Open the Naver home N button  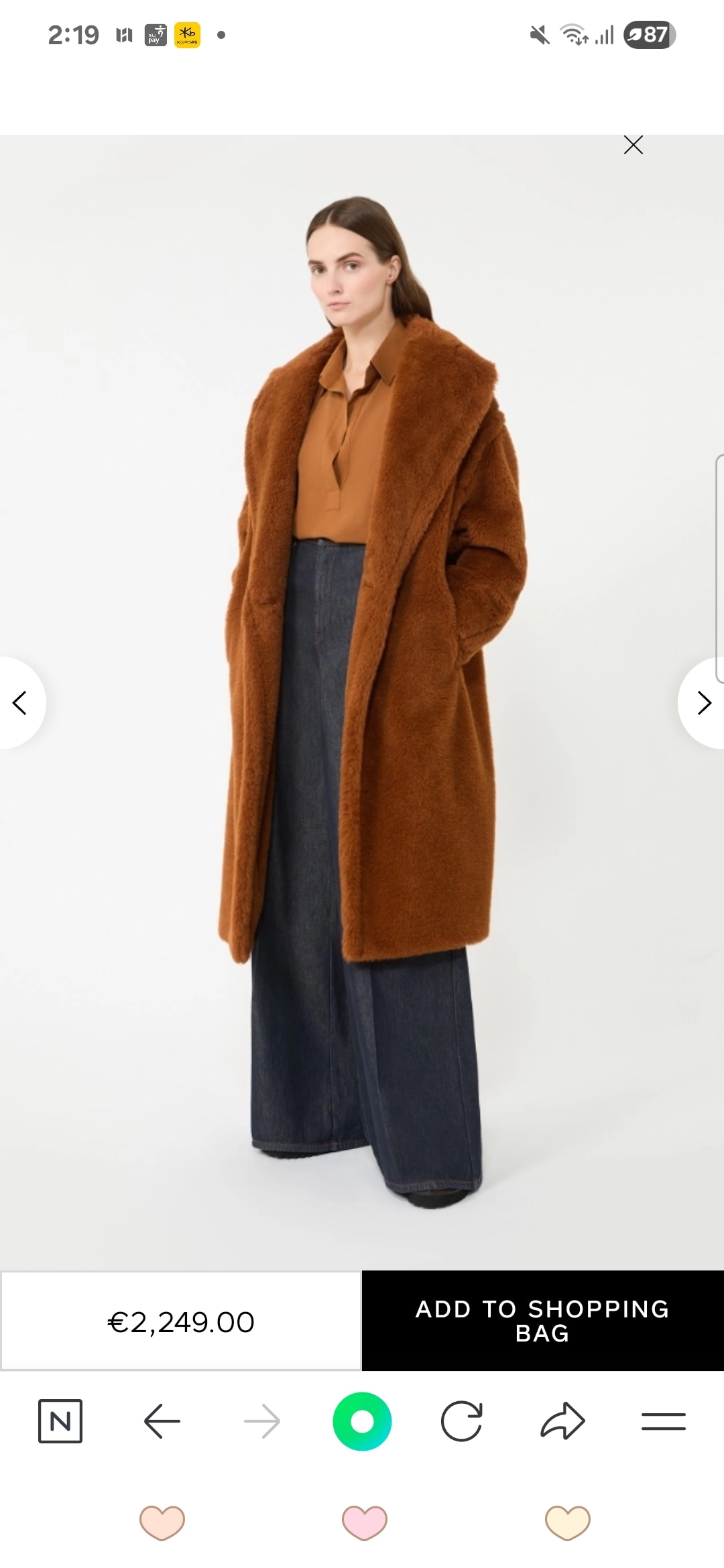tap(60, 1421)
